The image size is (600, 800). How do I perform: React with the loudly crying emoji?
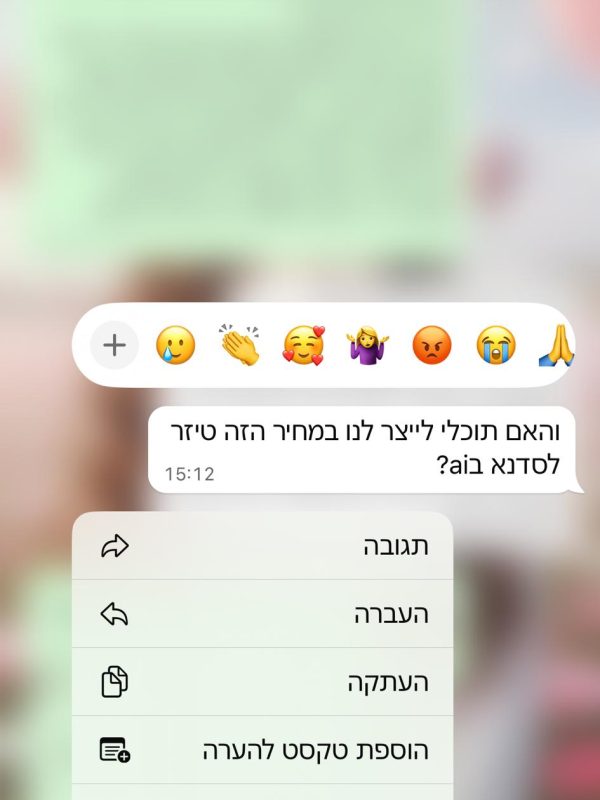tap(495, 346)
